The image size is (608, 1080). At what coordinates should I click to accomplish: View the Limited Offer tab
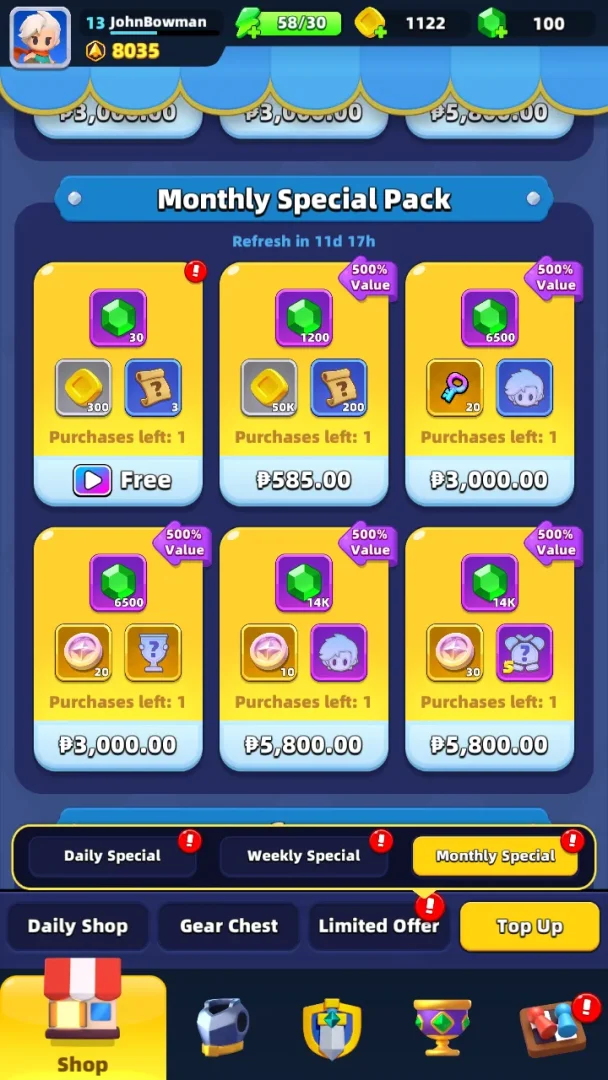[x=378, y=926]
